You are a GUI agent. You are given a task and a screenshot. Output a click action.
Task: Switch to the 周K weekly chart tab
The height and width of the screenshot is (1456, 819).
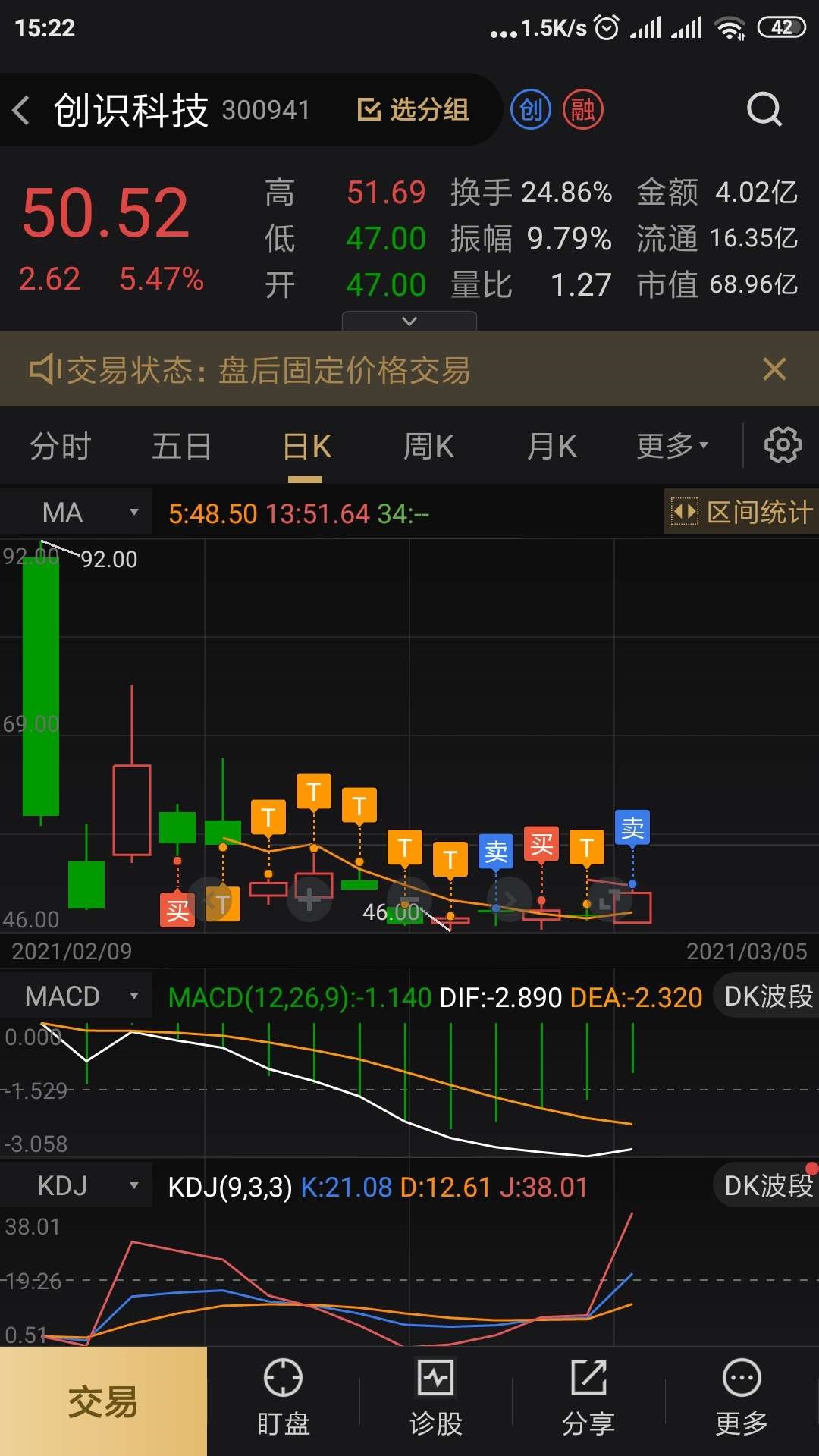click(428, 446)
